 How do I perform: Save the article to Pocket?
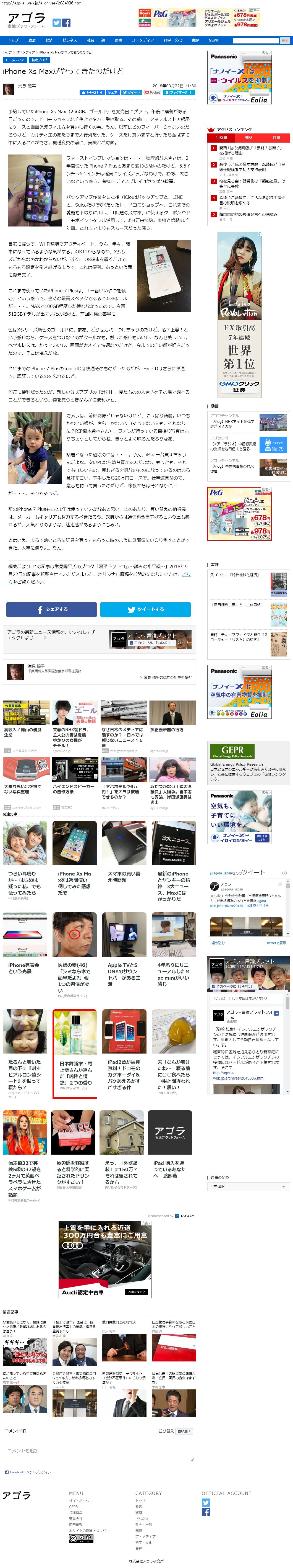point(153,92)
